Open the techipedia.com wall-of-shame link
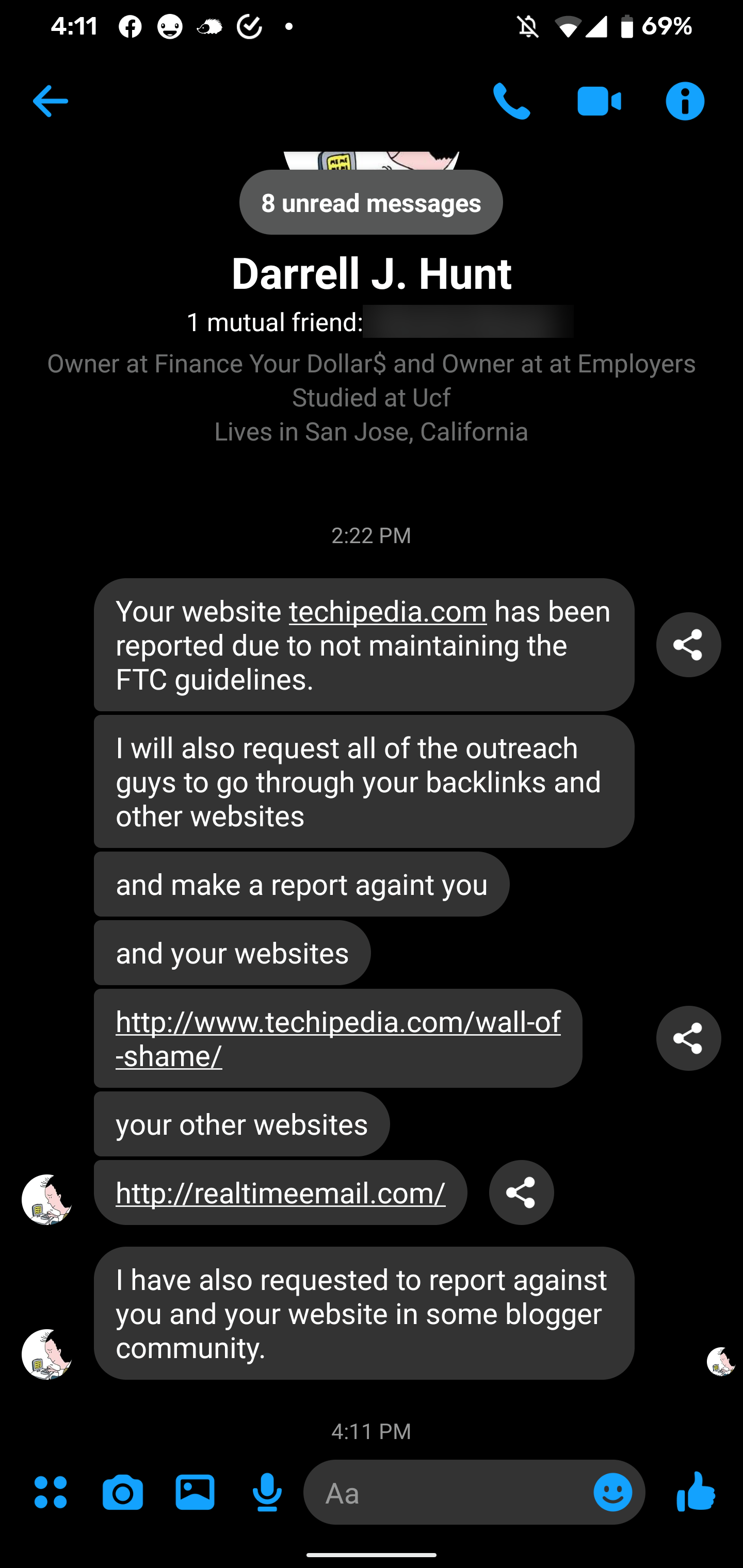Image resolution: width=743 pixels, height=1568 pixels. (x=338, y=1038)
